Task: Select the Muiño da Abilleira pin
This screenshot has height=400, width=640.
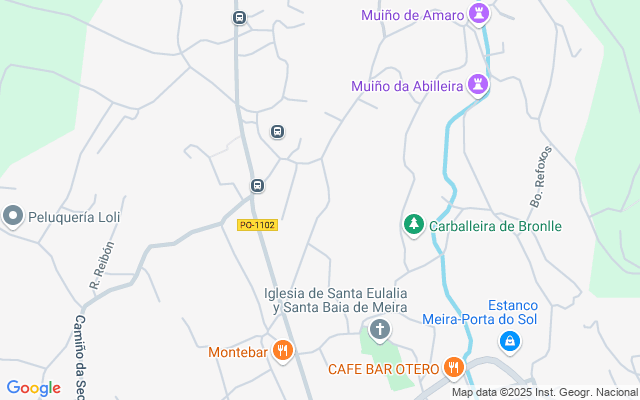Action: pos(478,85)
